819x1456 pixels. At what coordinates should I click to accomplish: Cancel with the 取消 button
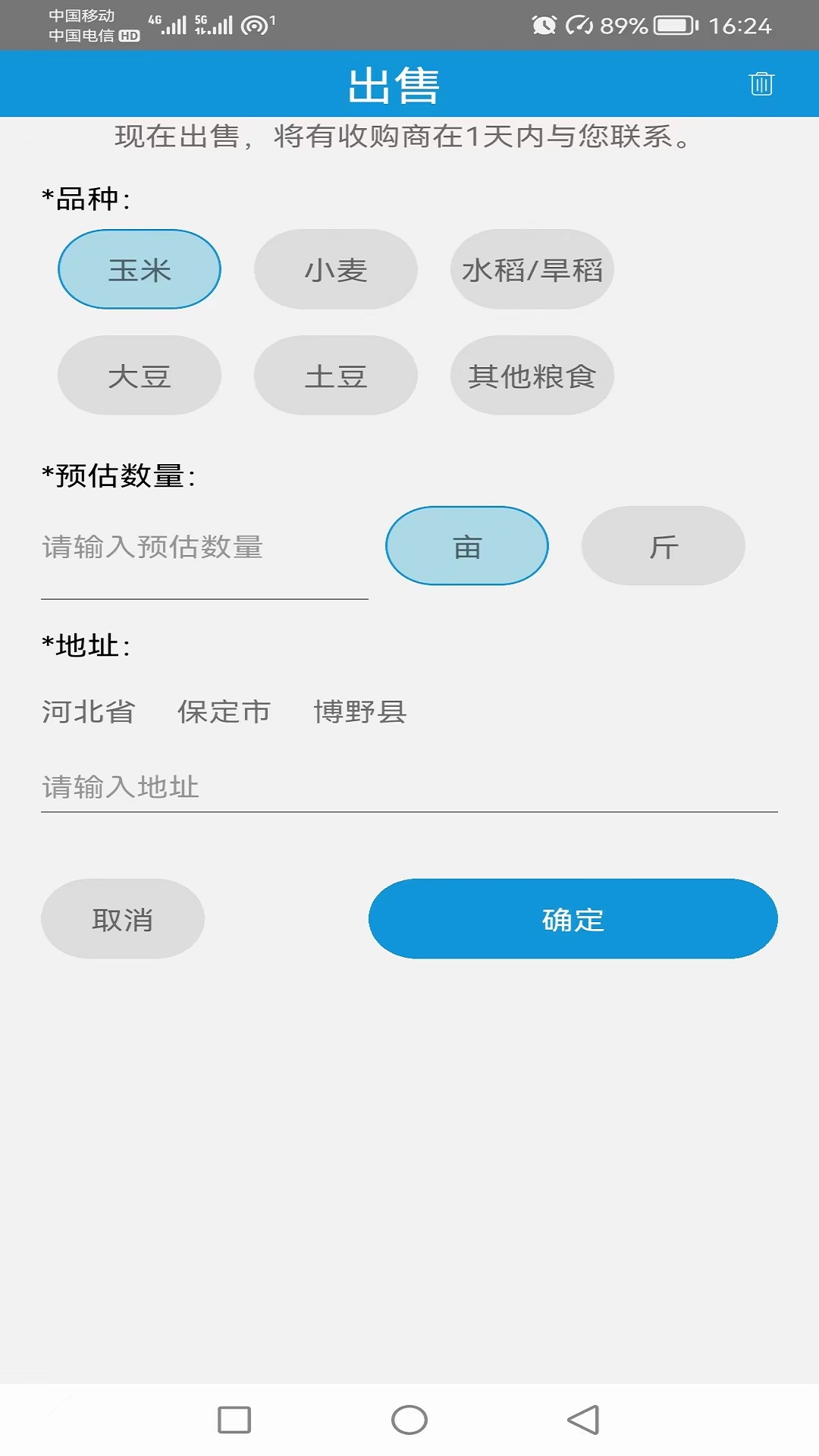[x=123, y=919]
